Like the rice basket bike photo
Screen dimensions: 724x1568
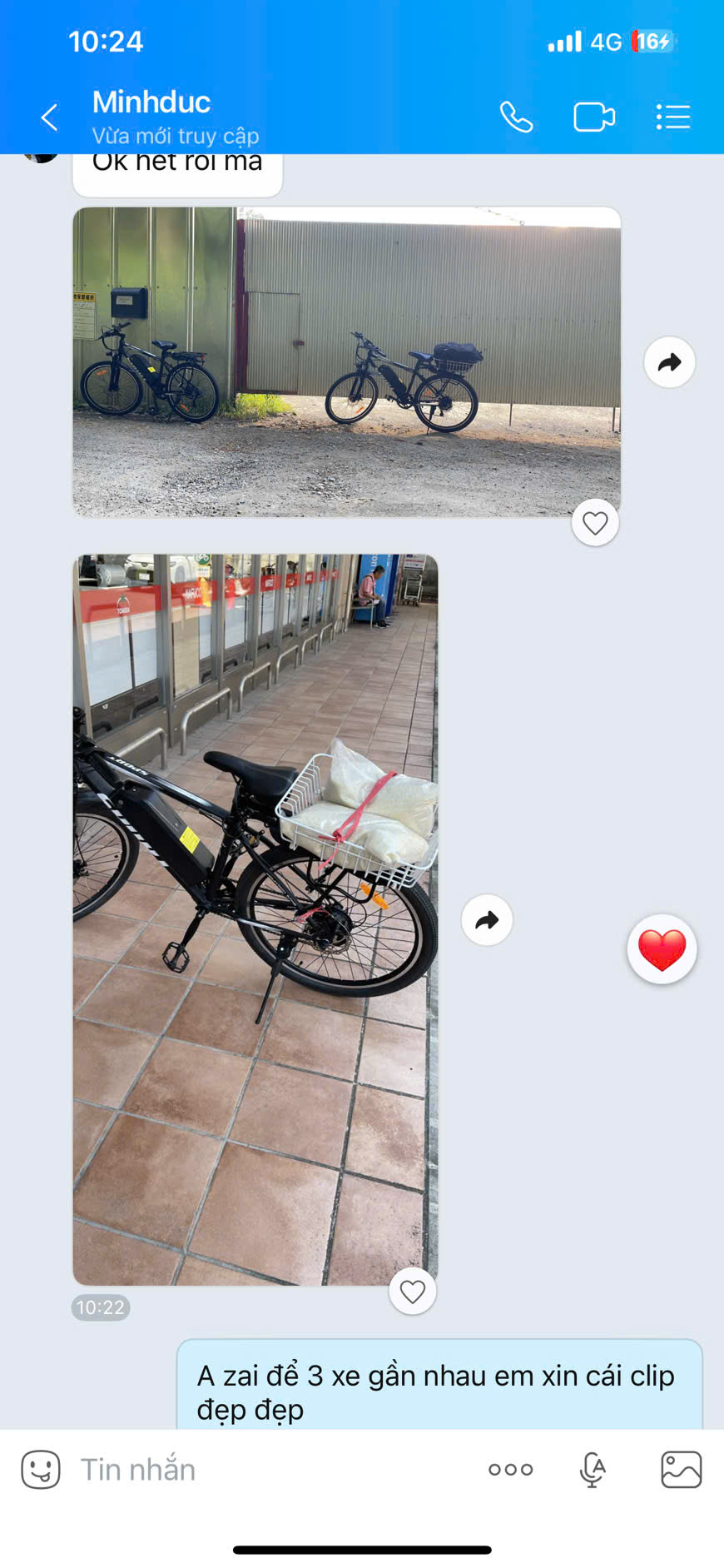413,1292
